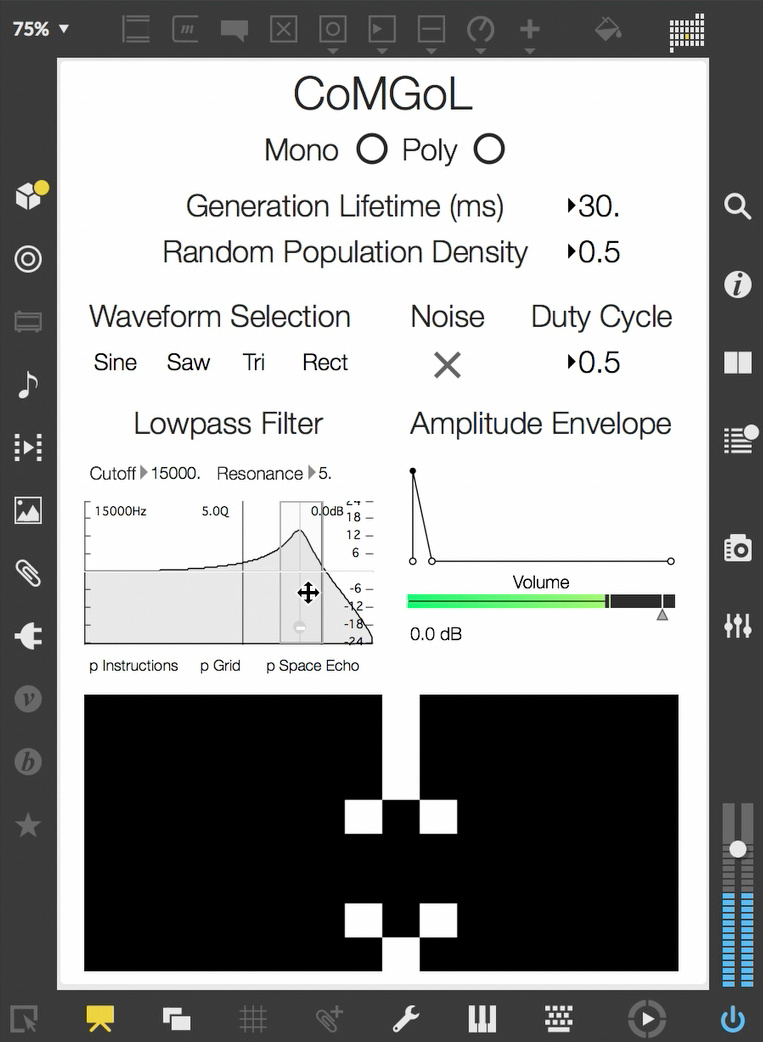The height and width of the screenshot is (1042, 763).
Task: Open the 75% zoom dropdown
Action: (40, 29)
